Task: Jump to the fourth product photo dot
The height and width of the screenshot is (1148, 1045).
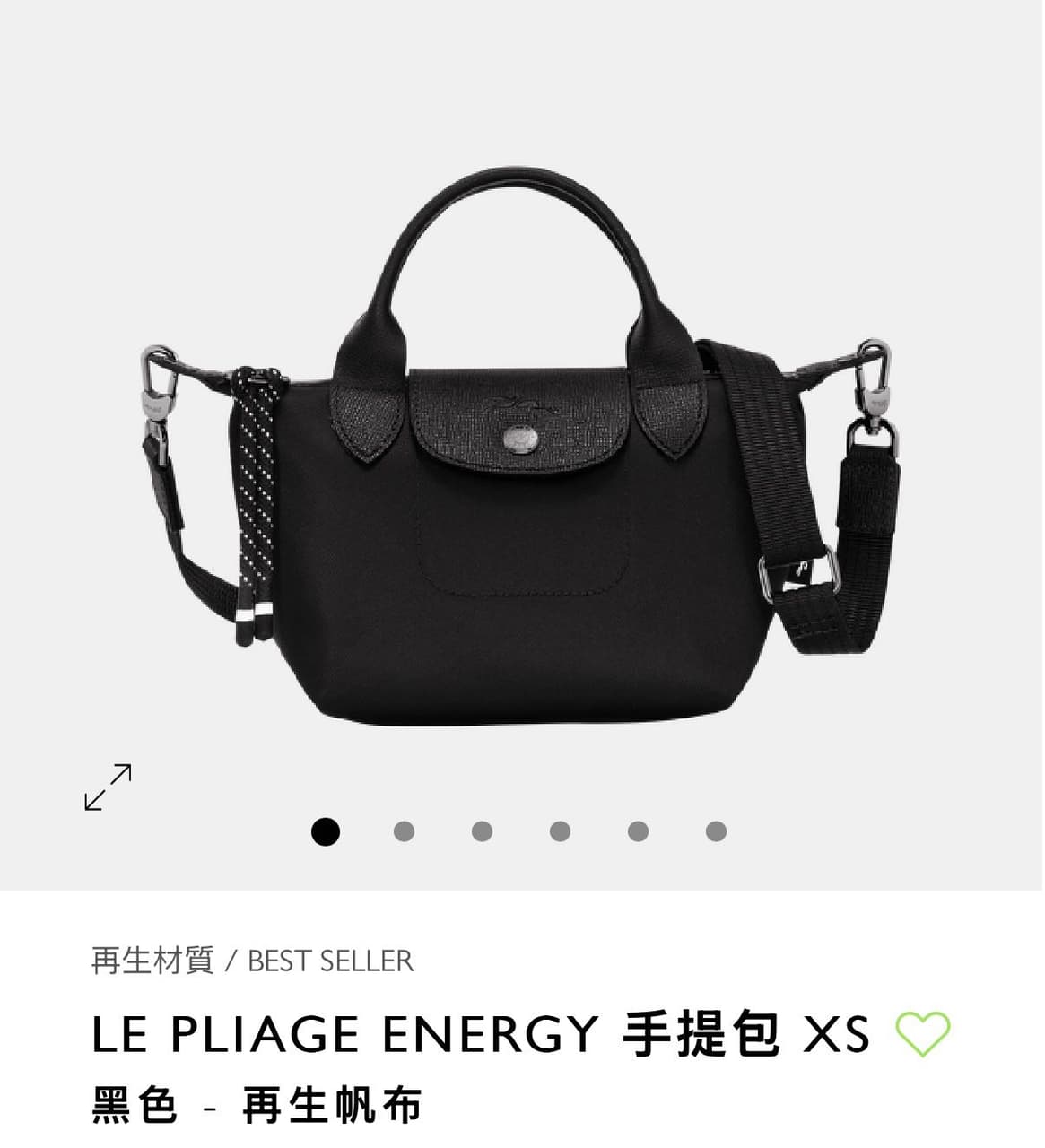Action: click(x=560, y=831)
